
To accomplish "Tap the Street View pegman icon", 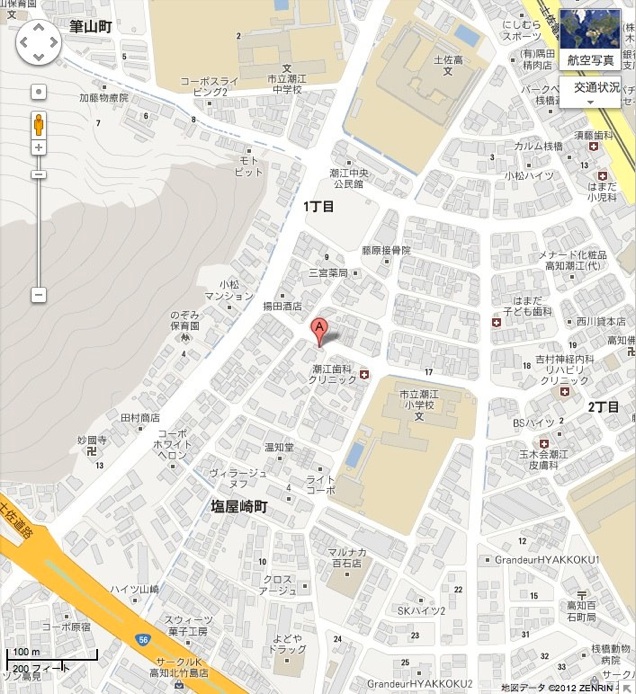I will [x=39, y=124].
